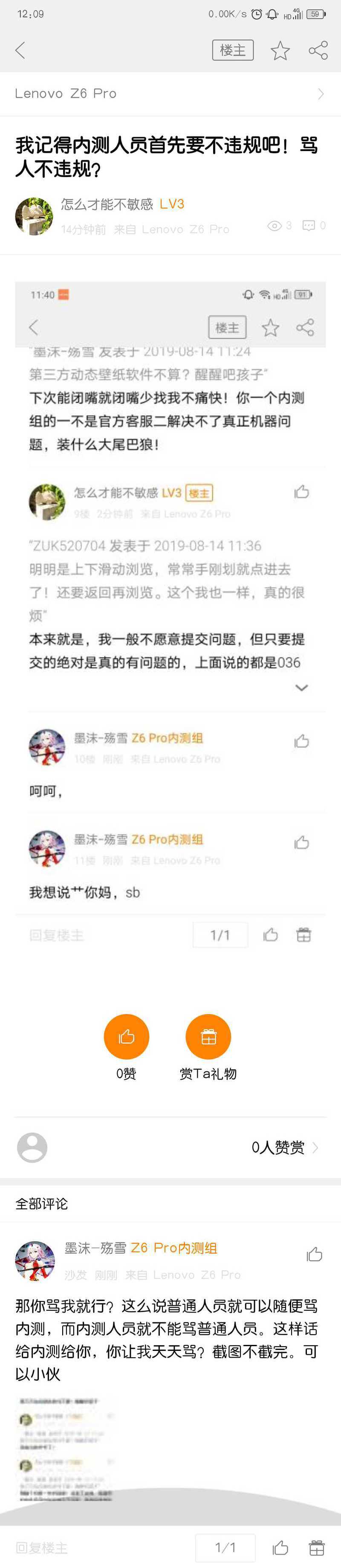Tap the orange 赏Ta礼物 gift button
Screen dimensions: 341x1568
tap(208, 1037)
